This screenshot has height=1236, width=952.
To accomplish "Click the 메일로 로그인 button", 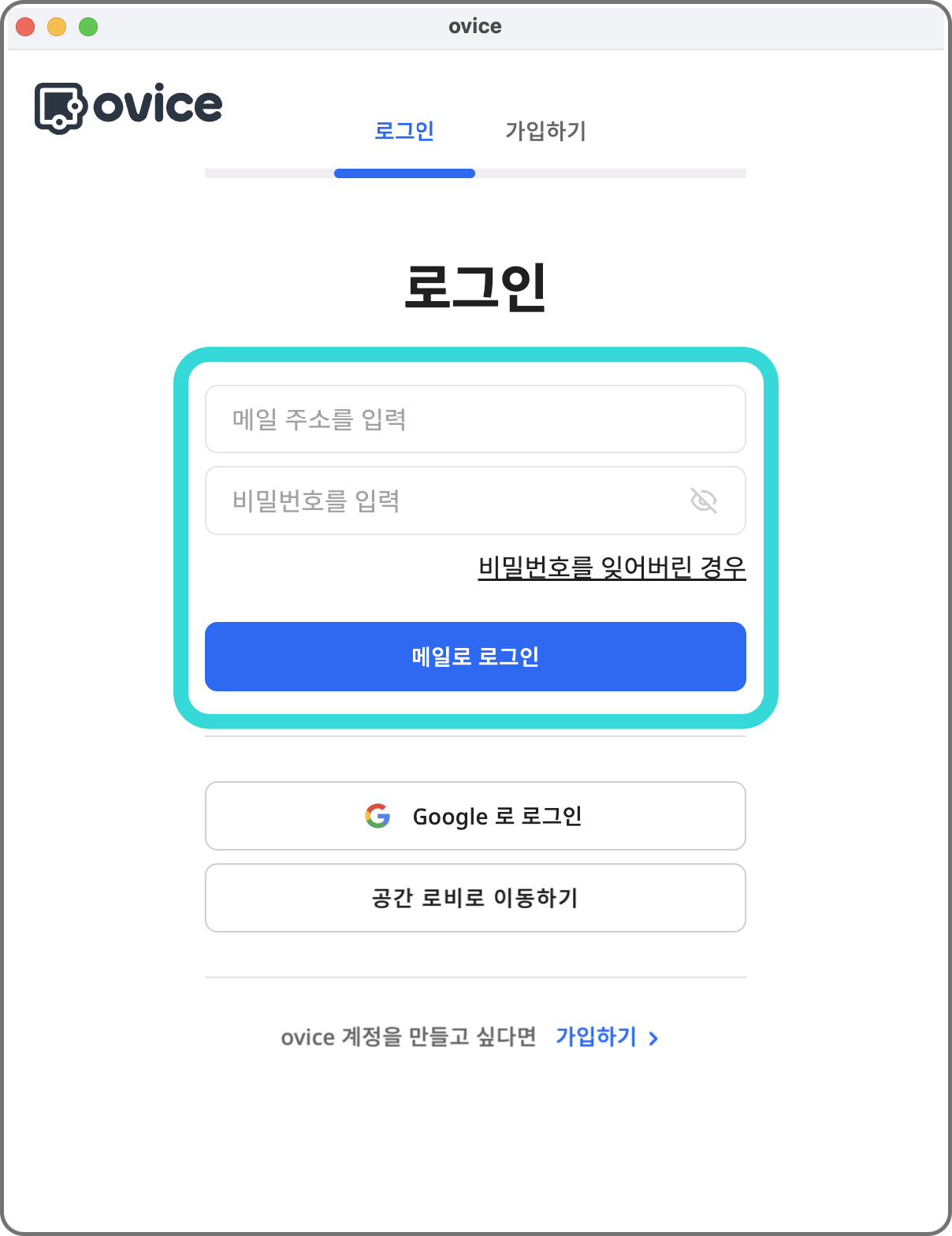I will (x=475, y=657).
